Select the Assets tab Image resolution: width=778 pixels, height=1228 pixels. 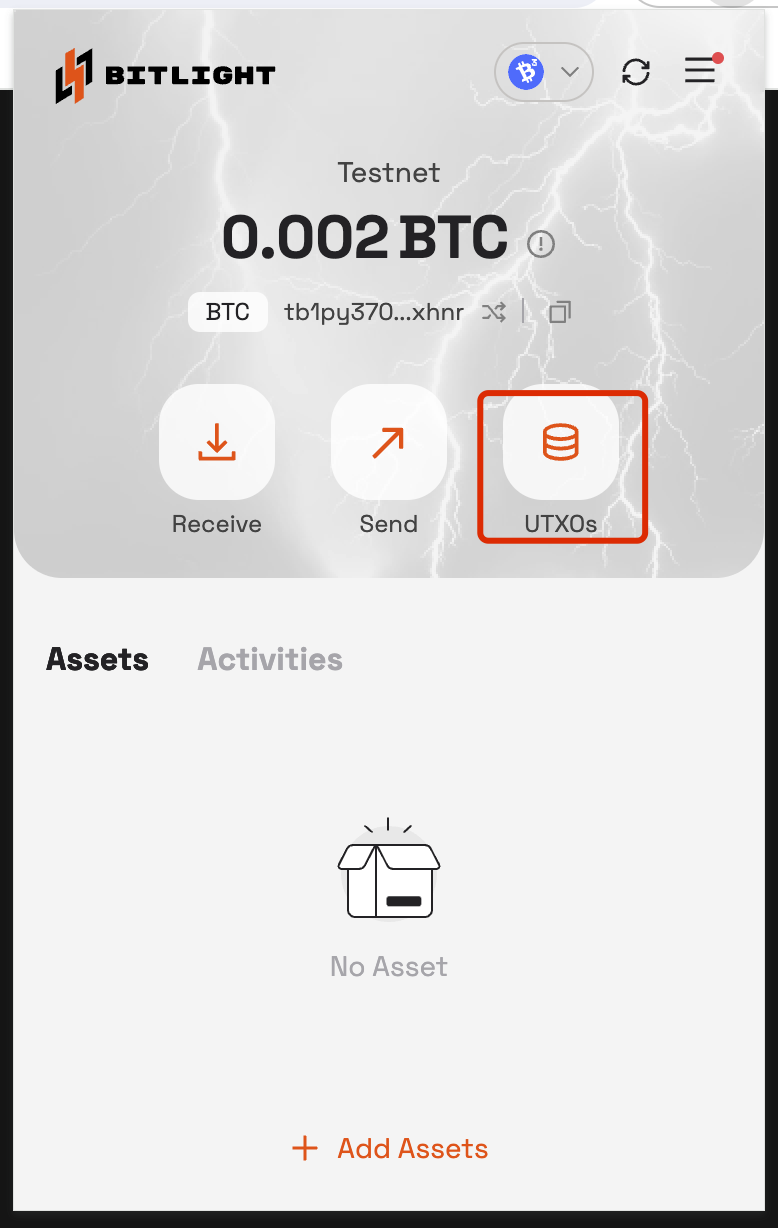pyautogui.click(x=96, y=659)
